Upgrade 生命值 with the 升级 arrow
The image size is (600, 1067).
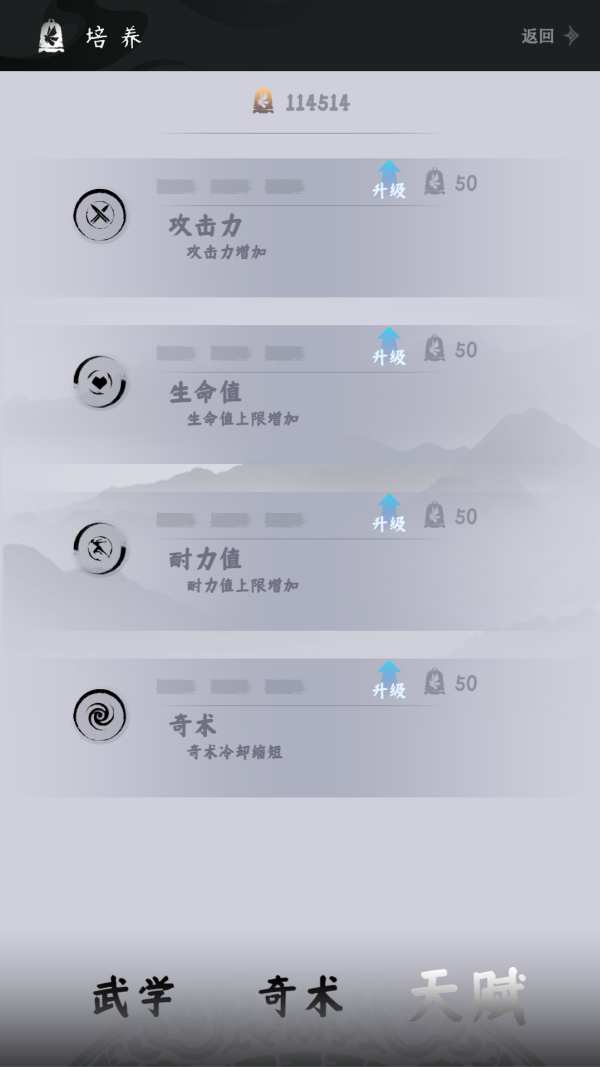(x=389, y=348)
